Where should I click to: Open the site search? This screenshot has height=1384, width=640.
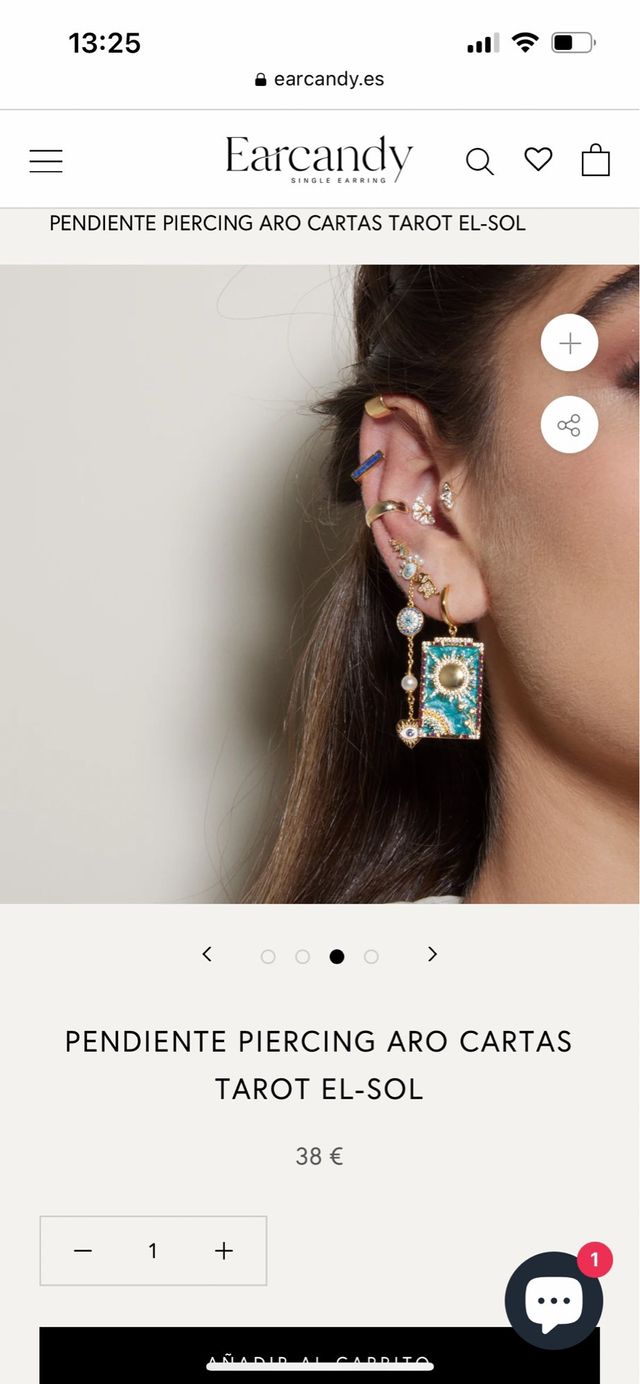coord(480,161)
